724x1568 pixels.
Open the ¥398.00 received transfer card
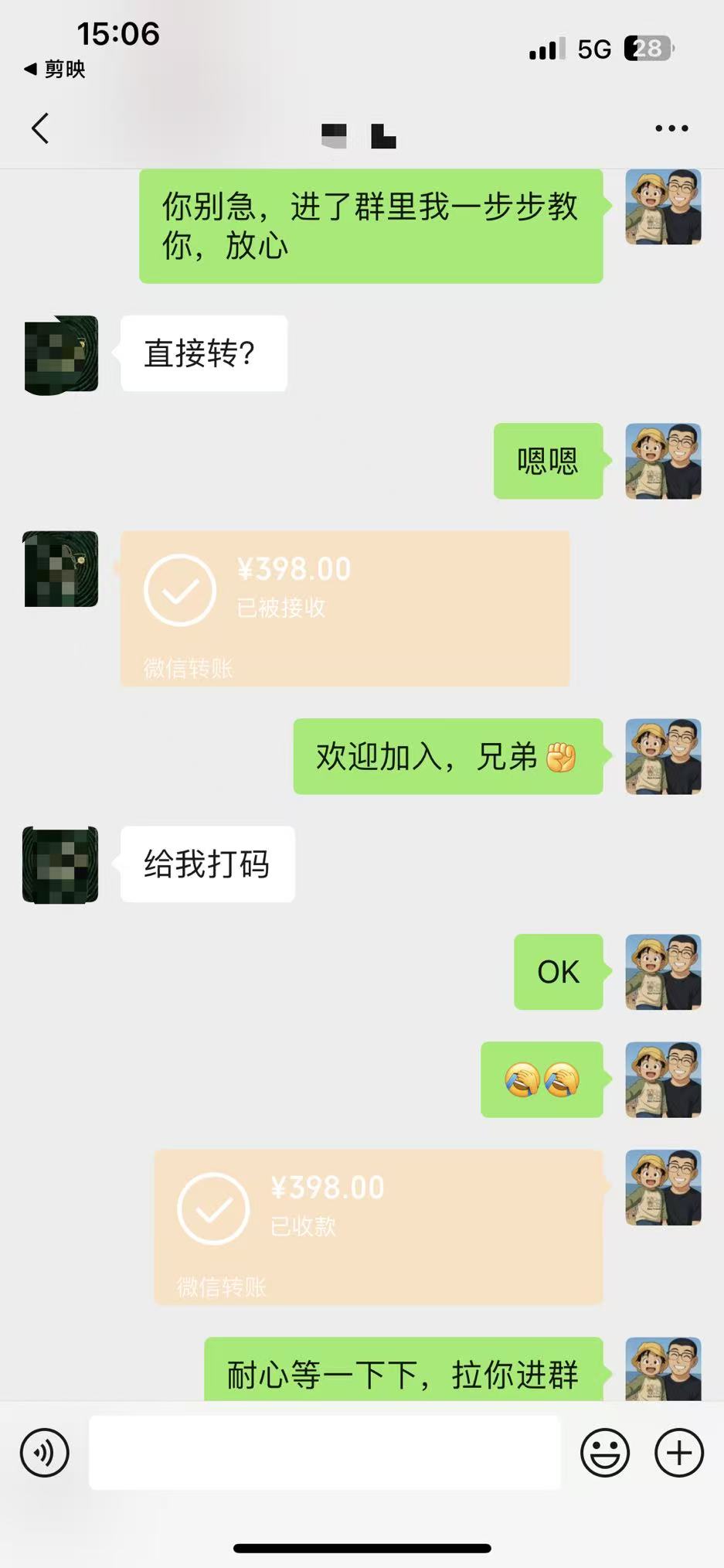pos(342,607)
